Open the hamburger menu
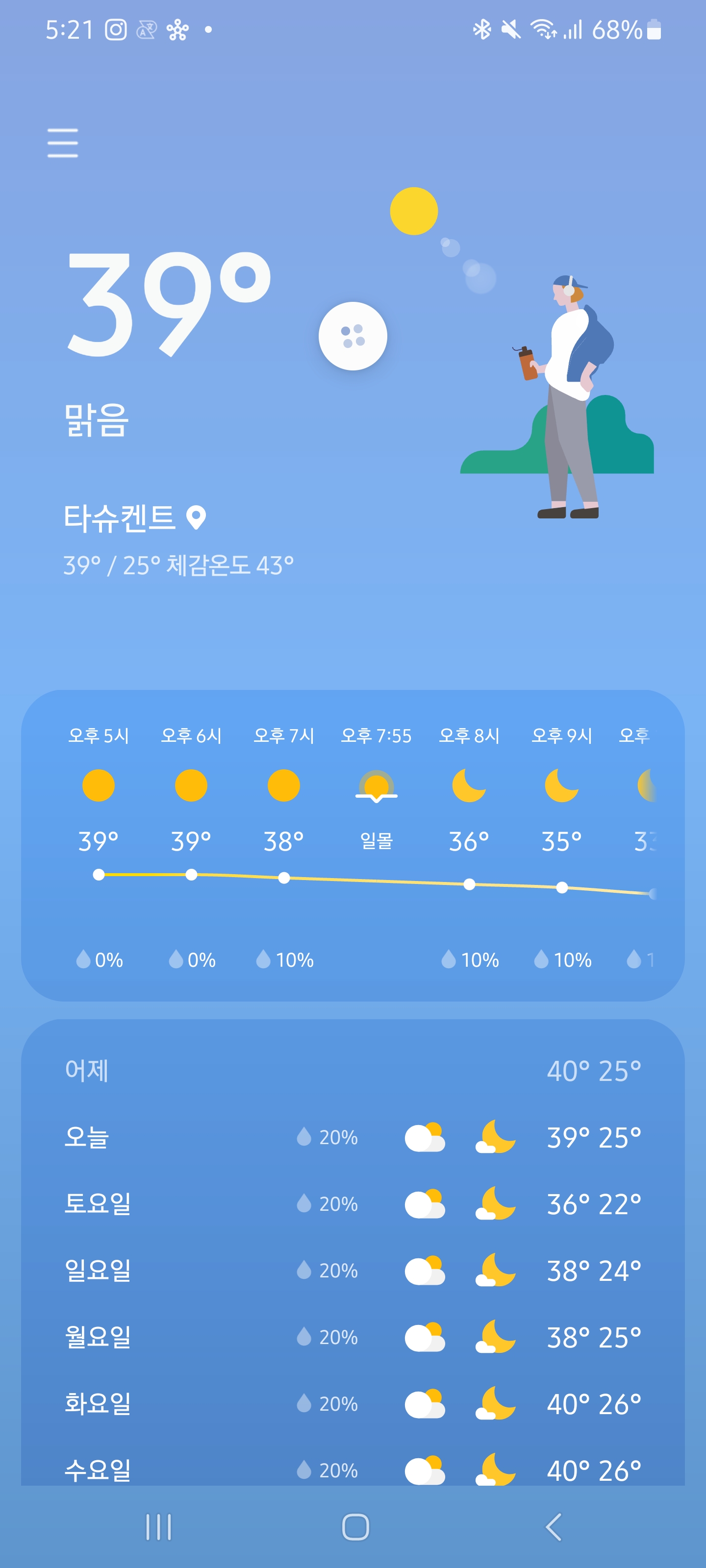 tap(63, 144)
